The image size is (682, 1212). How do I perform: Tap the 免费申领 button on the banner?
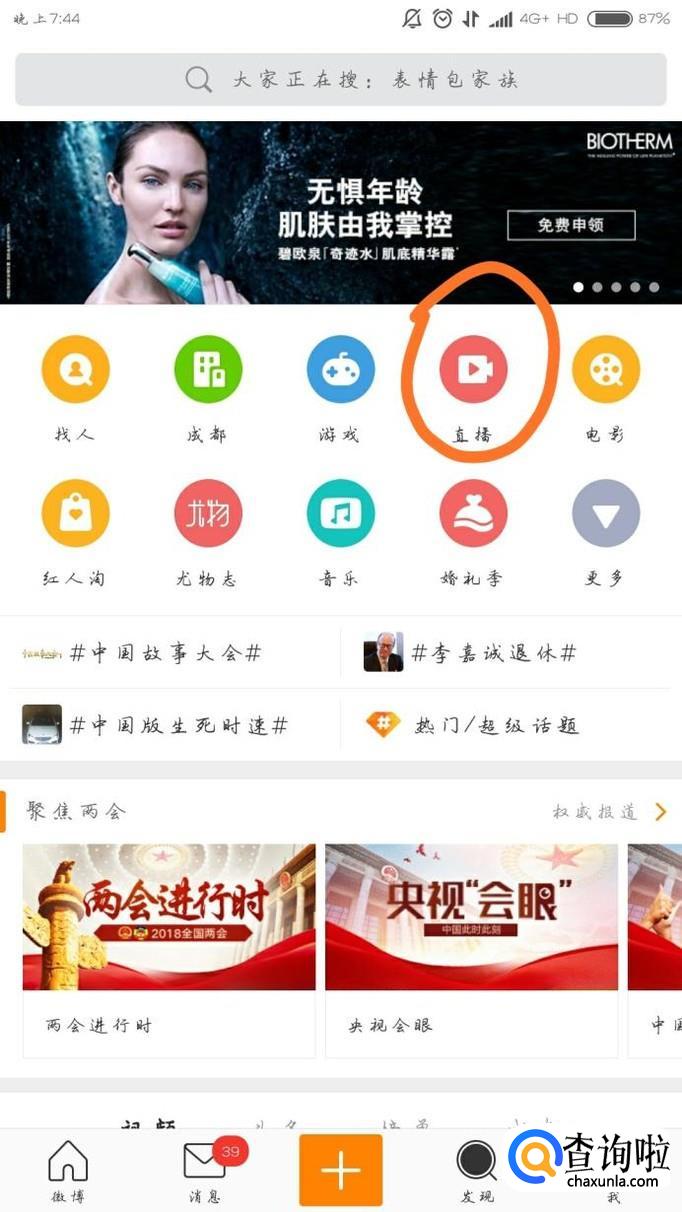571,225
